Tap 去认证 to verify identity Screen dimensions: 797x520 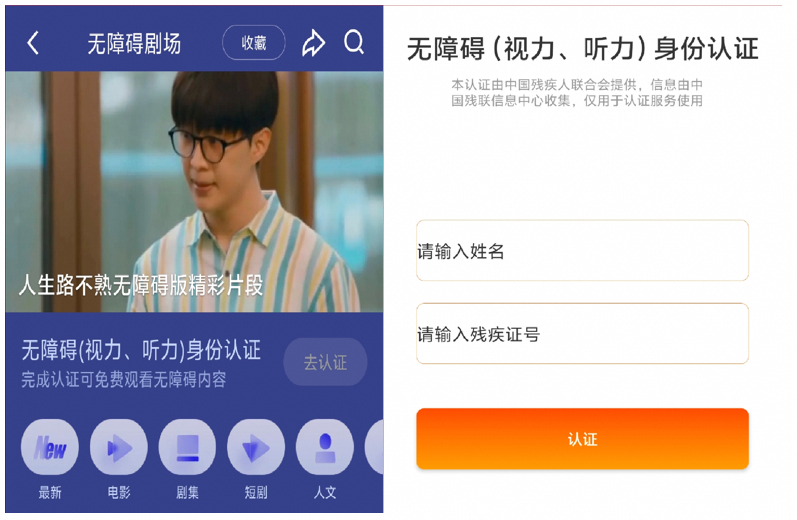point(325,362)
